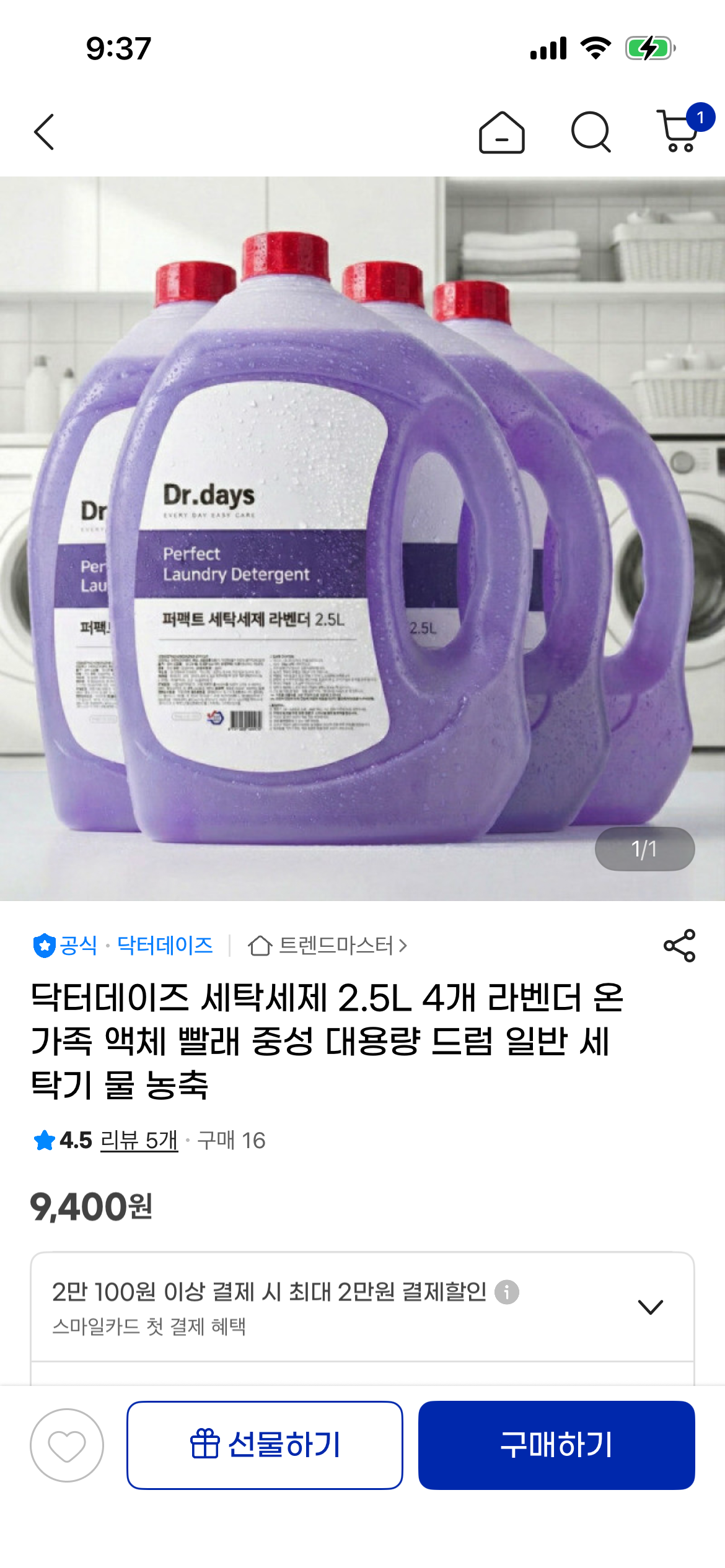Add this product to the wishlist
This screenshot has width=725, height=1568.
(67, 1445)
